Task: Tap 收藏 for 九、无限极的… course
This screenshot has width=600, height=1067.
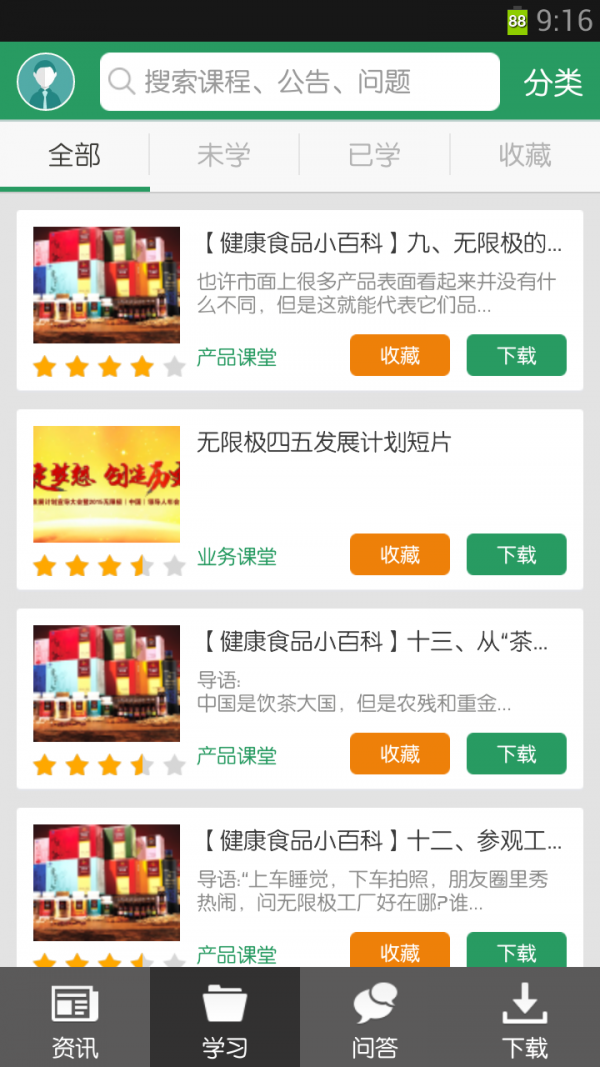Action: pos(400,355)
